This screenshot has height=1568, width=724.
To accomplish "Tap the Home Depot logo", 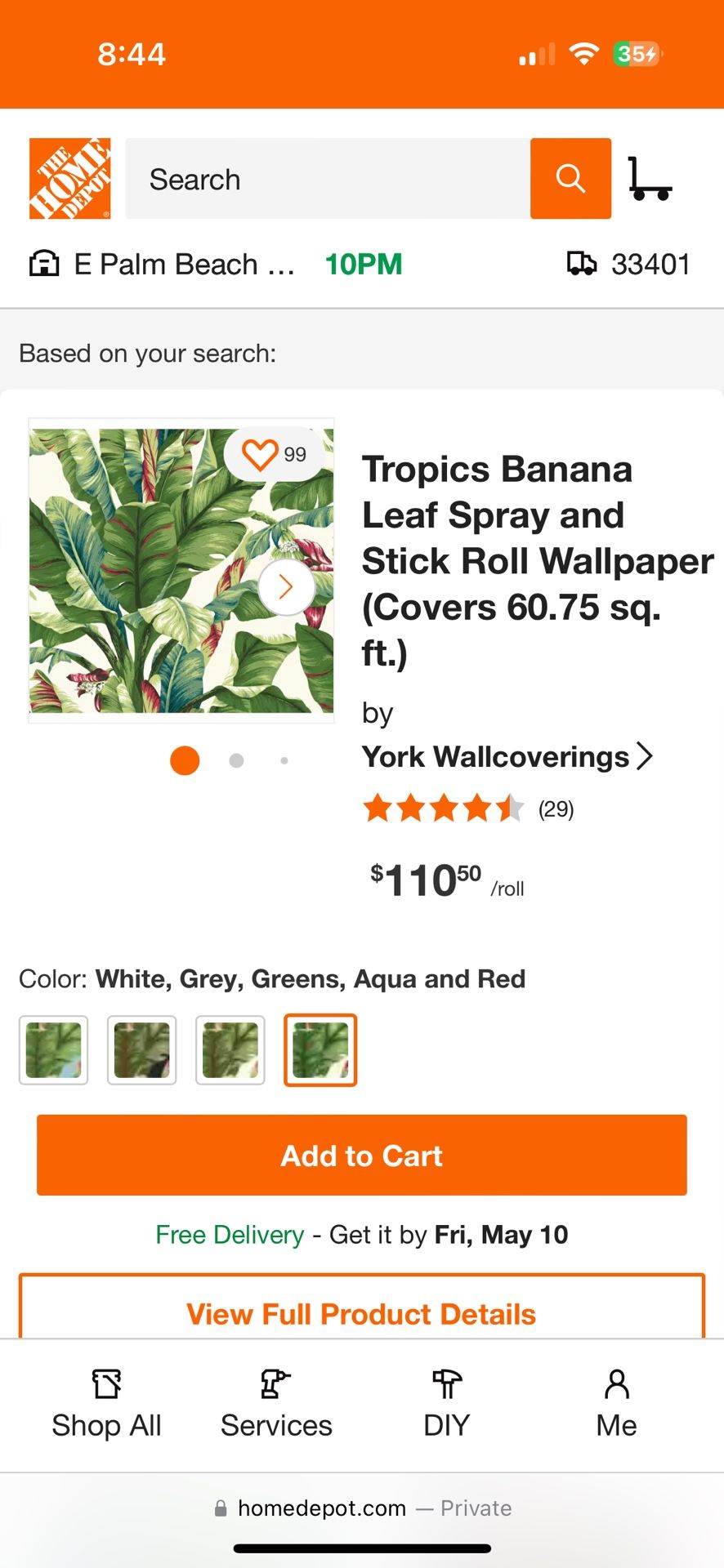I will [x=69, y=178].
